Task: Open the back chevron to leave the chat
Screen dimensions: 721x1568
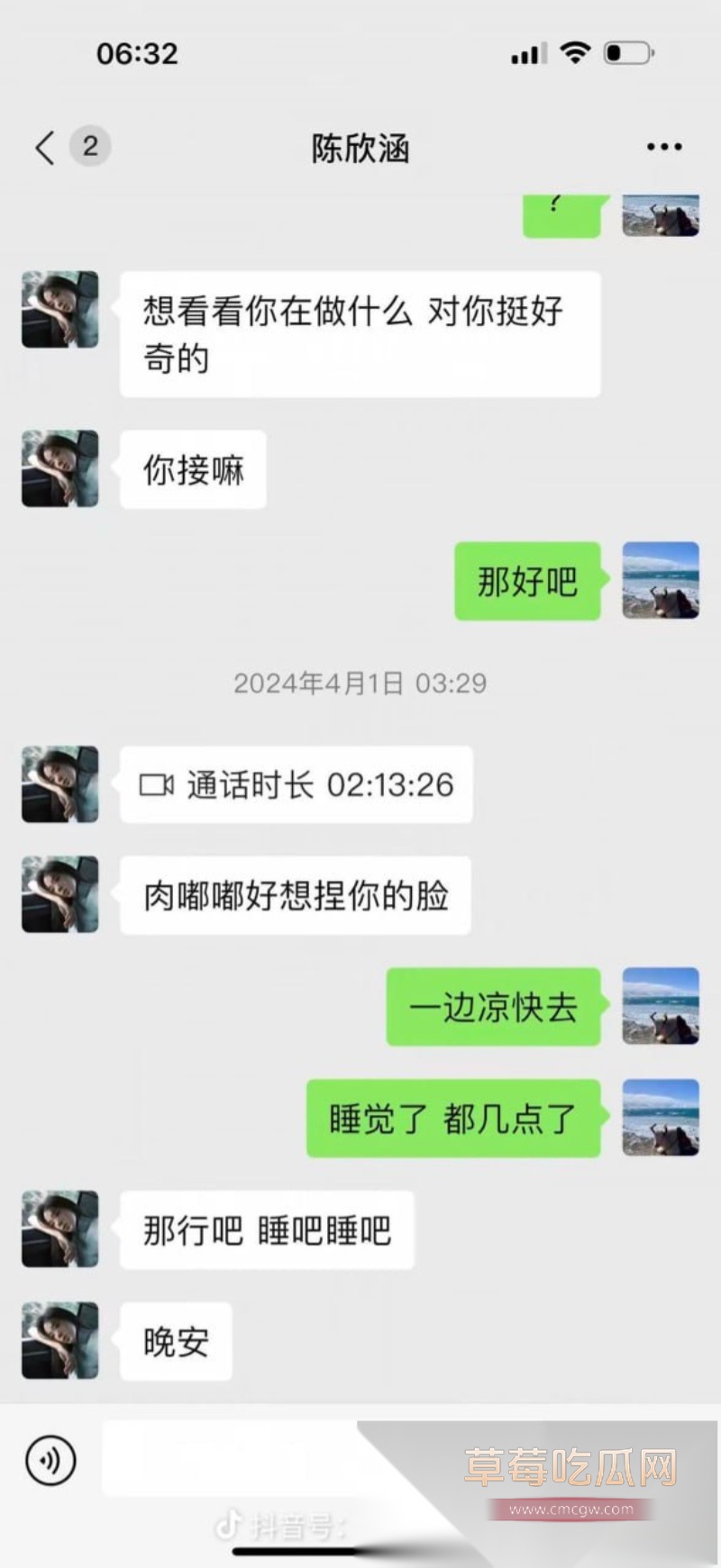Action: point(44,147)
